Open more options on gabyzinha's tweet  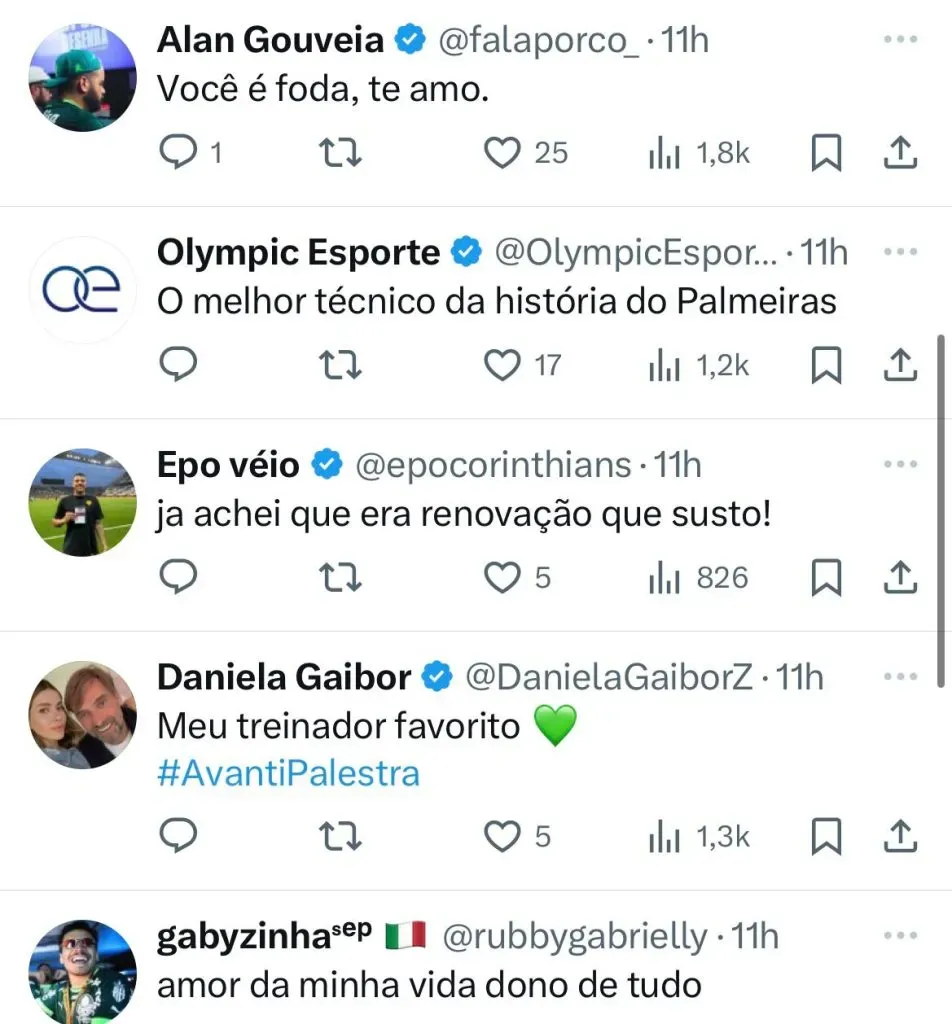tap(900, 936)
